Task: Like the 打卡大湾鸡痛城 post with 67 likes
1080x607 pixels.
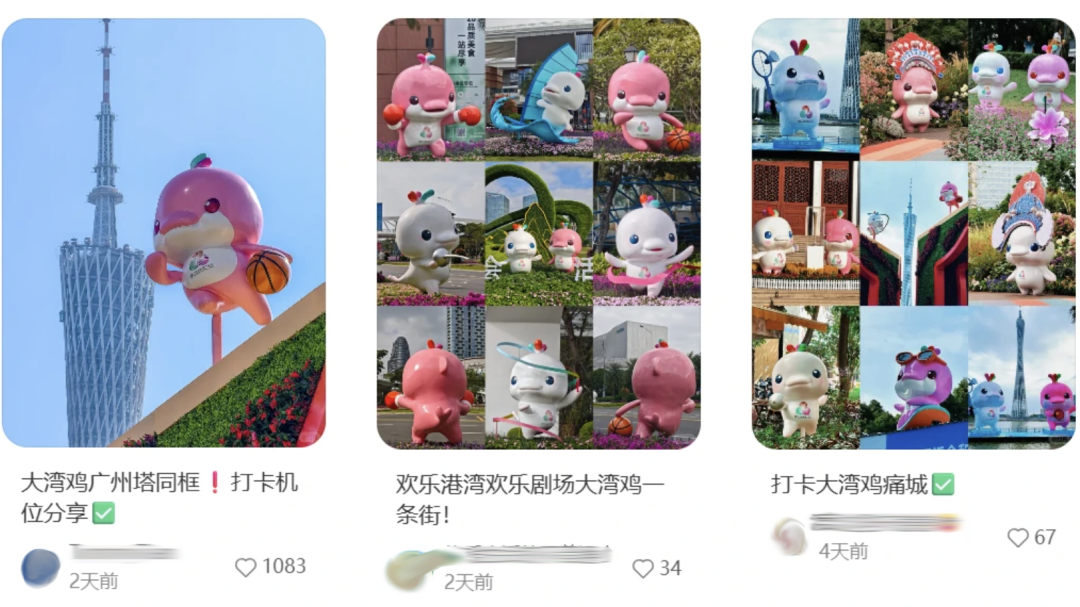Action: coord(1018,538)
